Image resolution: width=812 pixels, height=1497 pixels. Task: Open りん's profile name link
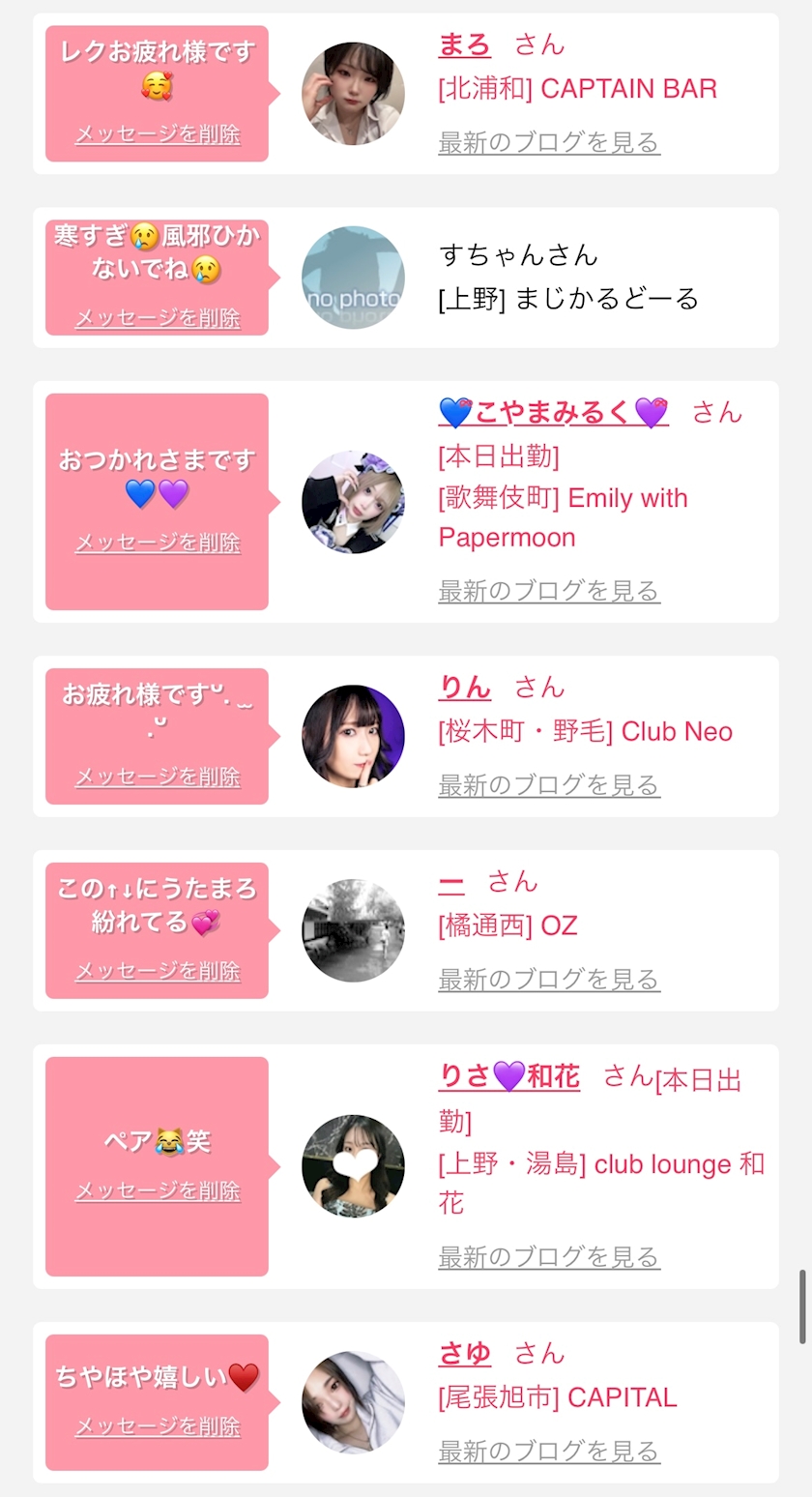point(464,688)
